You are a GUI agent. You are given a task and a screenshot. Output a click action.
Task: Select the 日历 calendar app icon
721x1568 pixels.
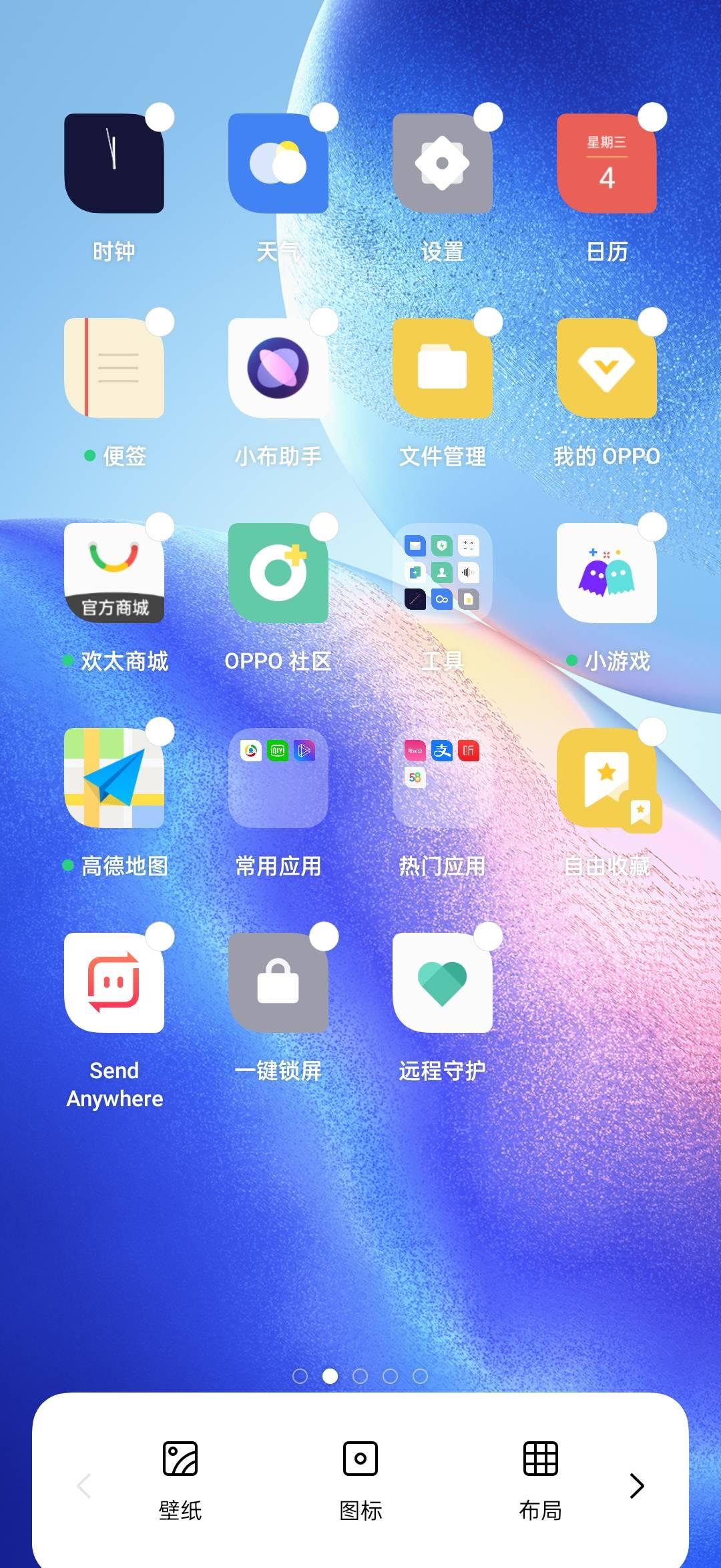[607, 164]
